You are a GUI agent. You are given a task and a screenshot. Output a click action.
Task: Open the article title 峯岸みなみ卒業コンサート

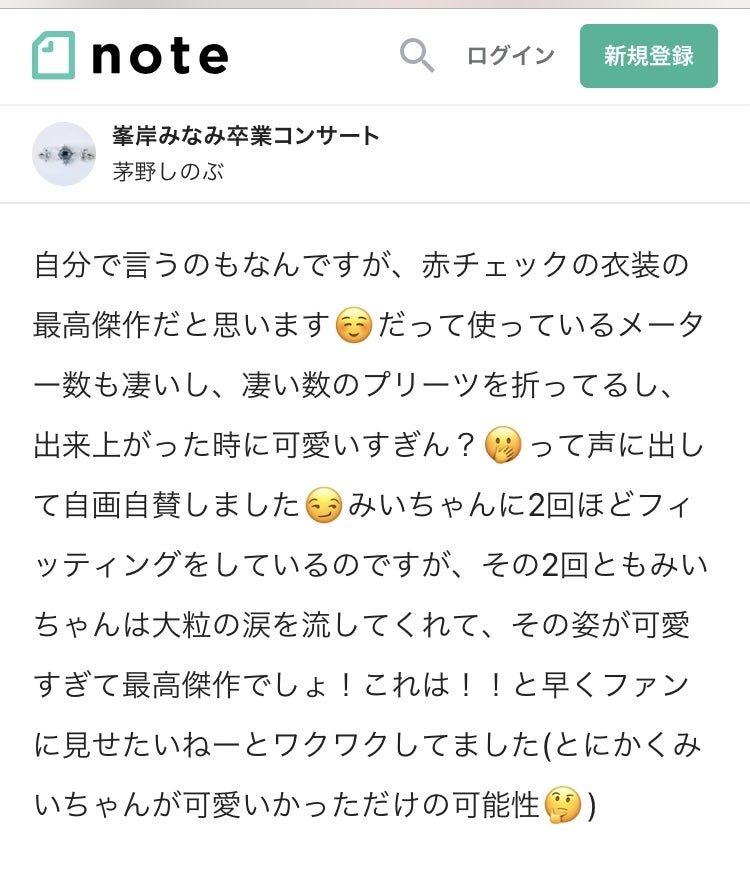[x=244, y=135]
